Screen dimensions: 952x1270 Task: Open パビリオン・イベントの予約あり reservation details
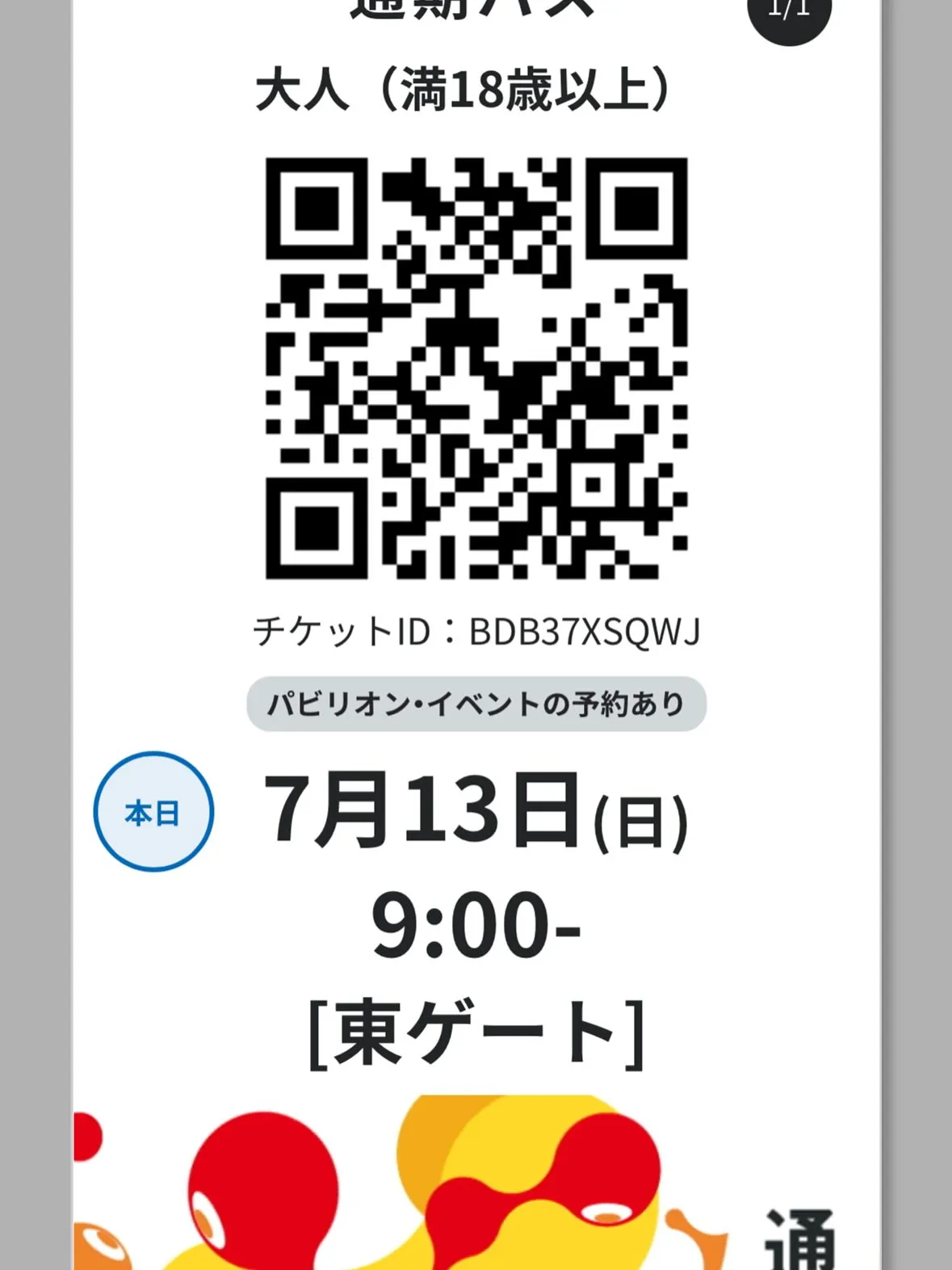point(476,704)
